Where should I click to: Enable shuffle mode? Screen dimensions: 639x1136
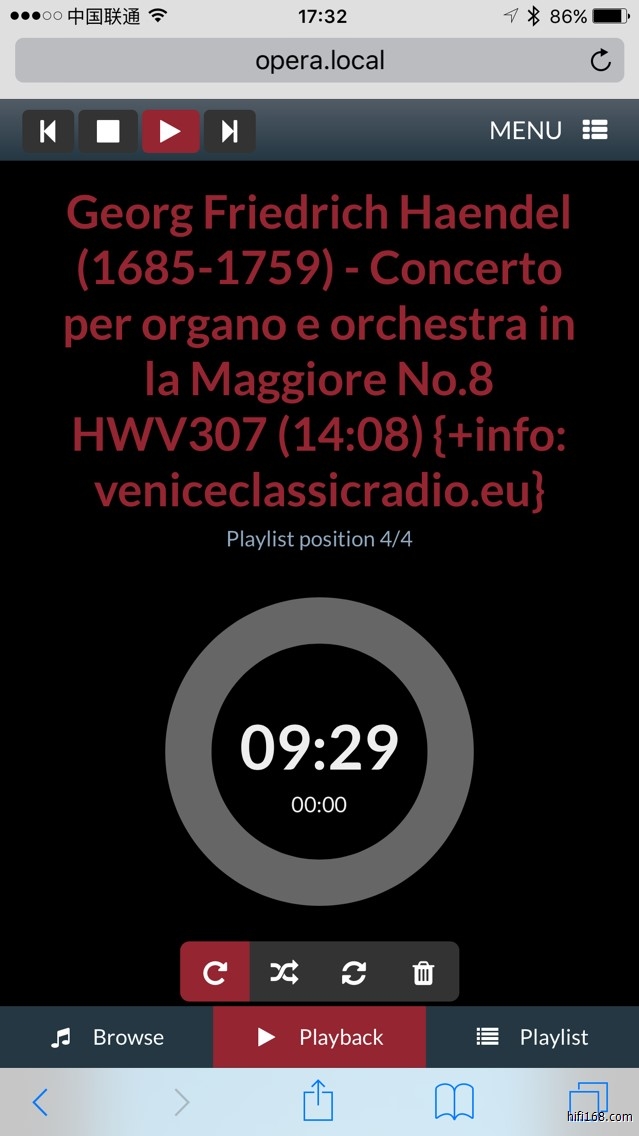click(284, 972)
